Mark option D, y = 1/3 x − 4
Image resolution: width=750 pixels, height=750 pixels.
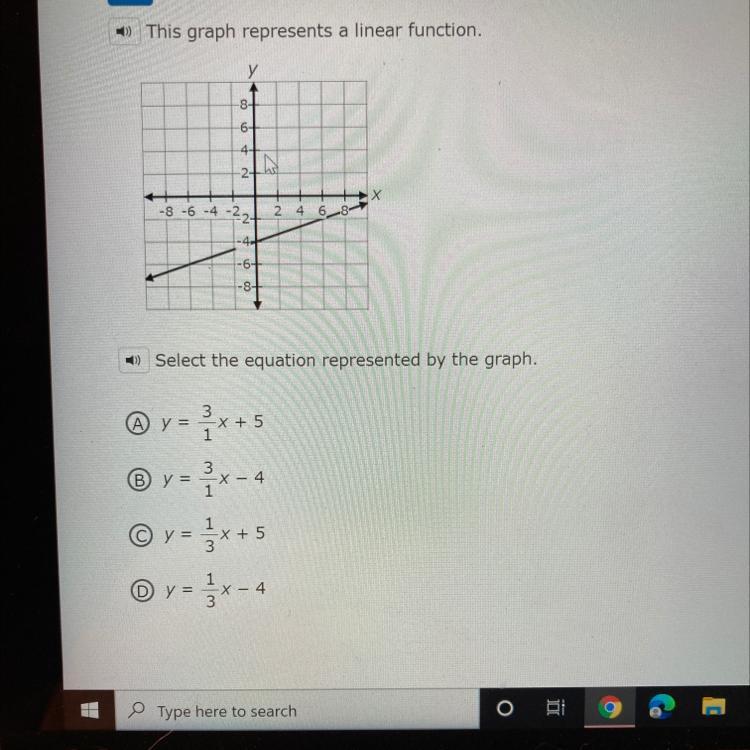coord(142,591)
